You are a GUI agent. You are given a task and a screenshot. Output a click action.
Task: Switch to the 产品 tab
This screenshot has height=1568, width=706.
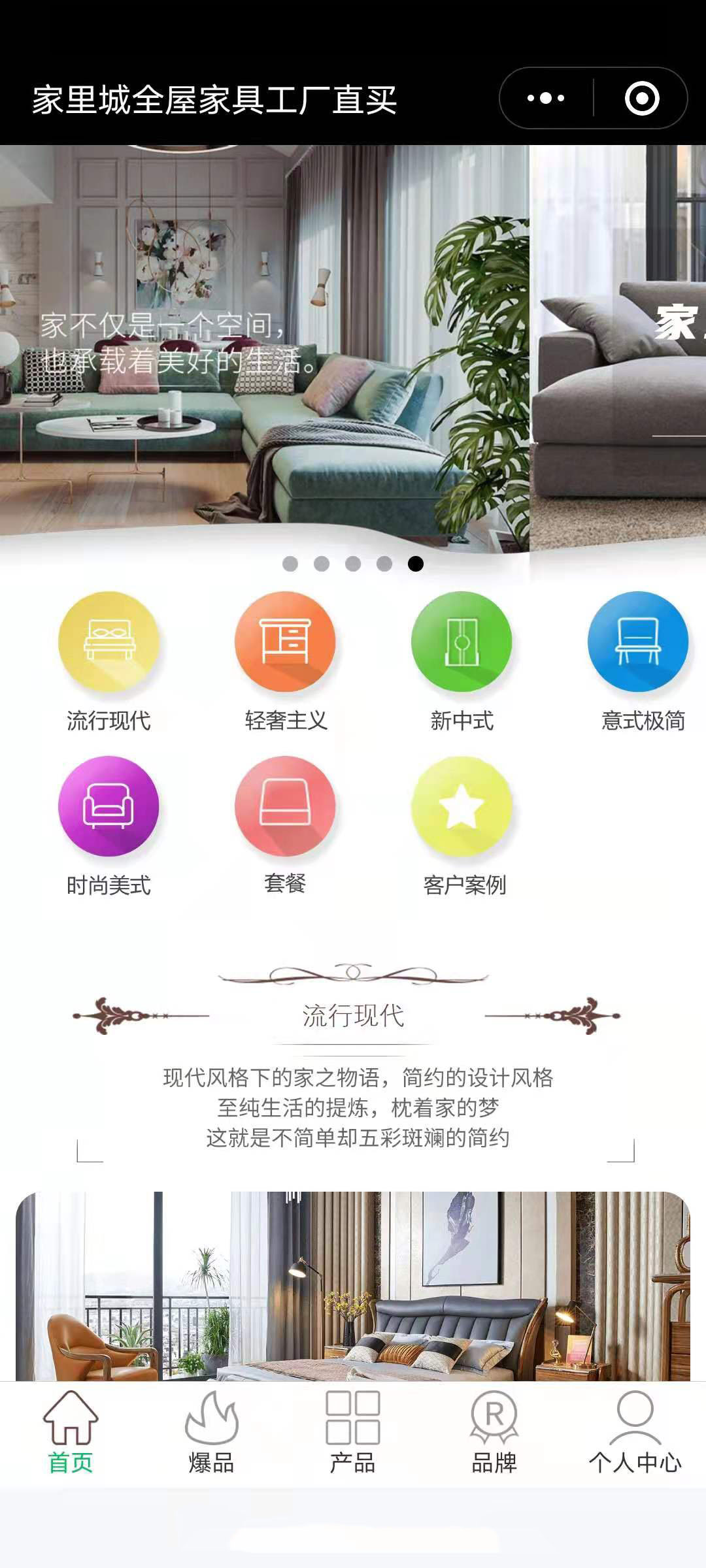pos(352,1432)
